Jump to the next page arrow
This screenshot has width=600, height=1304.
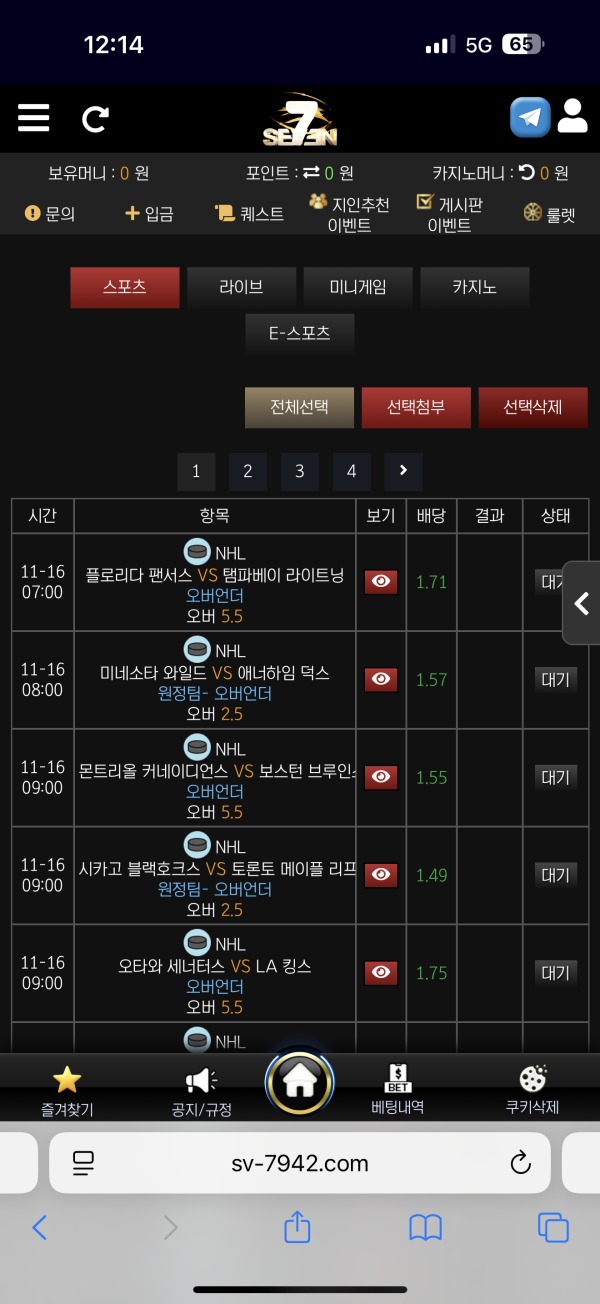[403, 471]
